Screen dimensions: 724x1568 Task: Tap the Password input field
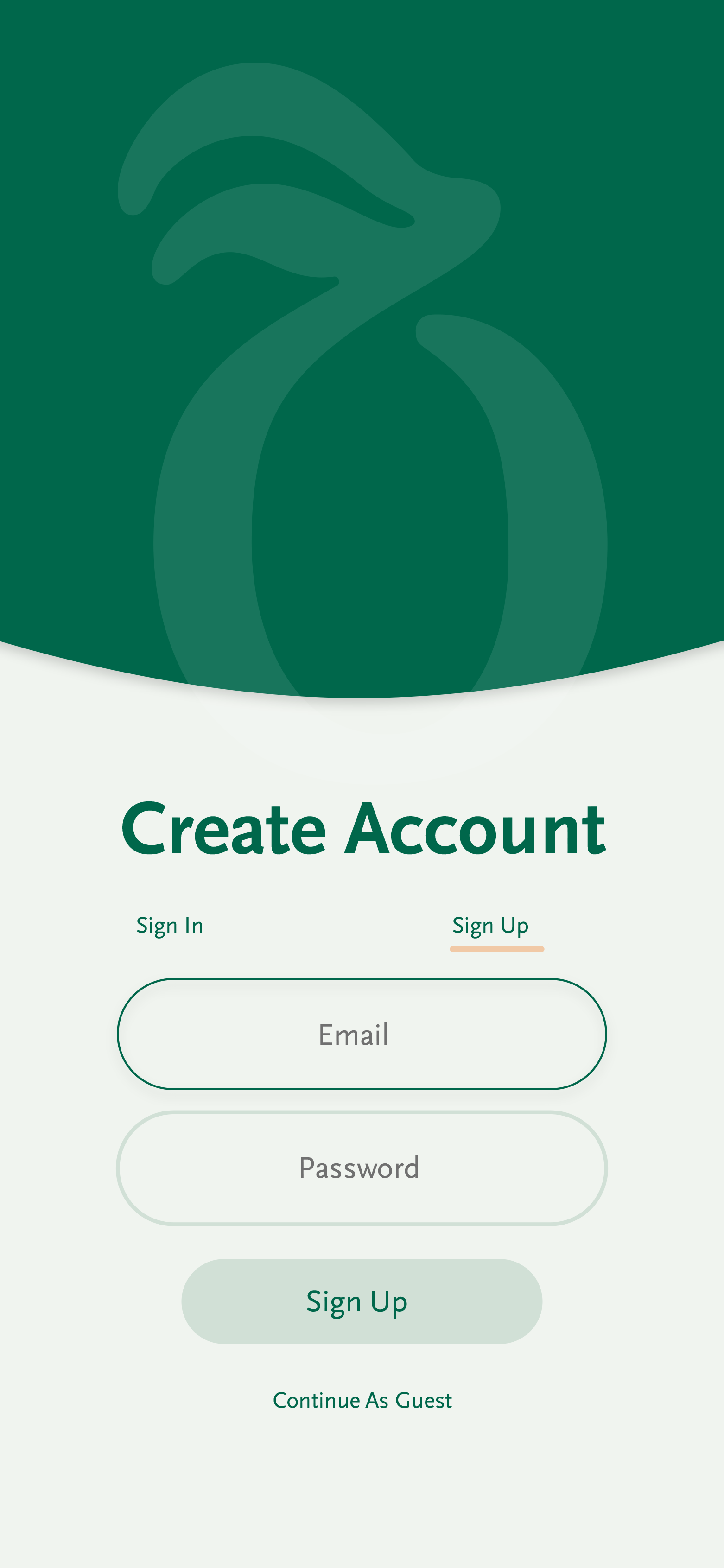coord(362,1168)
